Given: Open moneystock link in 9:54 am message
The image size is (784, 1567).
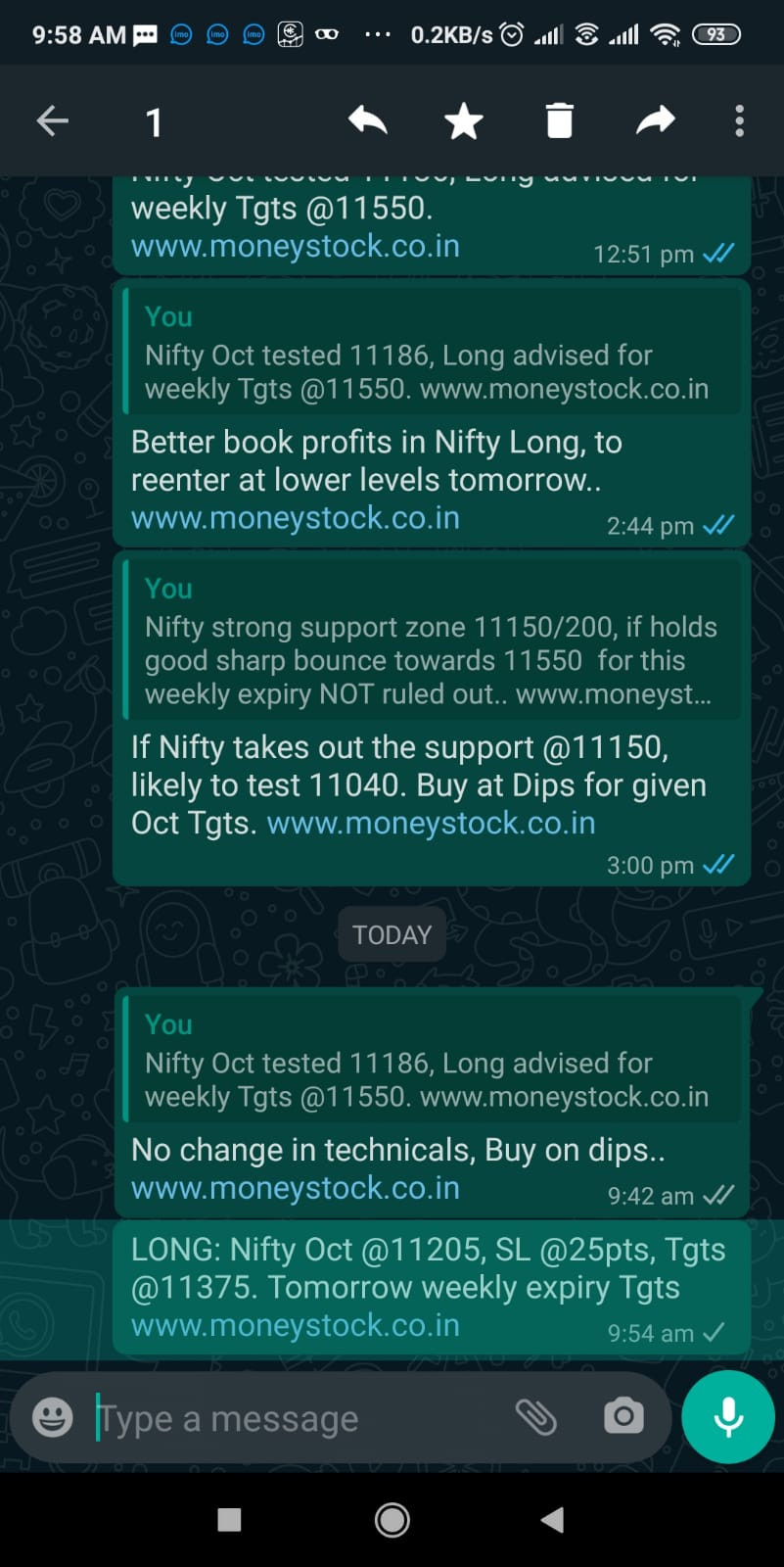Looking at the screenshot, I should [x=295, y=1325].
